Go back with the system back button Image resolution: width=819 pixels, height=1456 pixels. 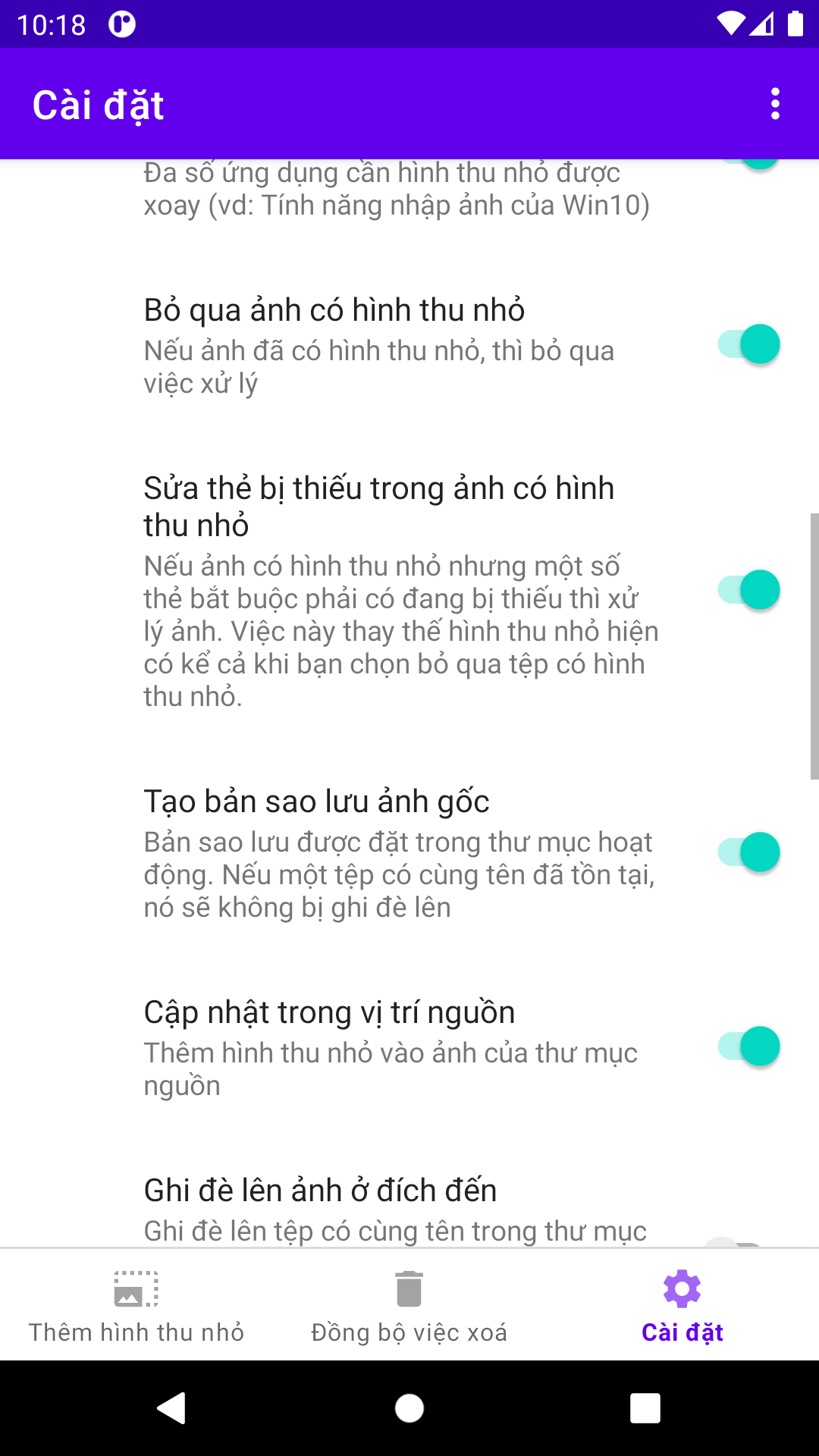coord(172,1408)
